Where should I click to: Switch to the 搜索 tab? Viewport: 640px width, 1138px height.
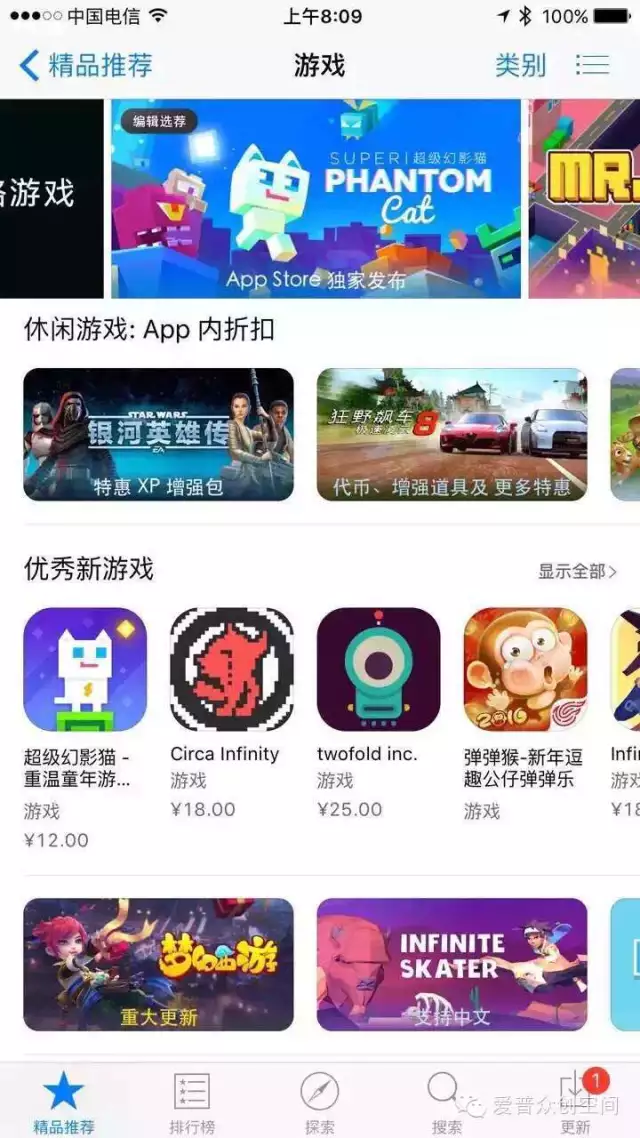pos(445,1102)
